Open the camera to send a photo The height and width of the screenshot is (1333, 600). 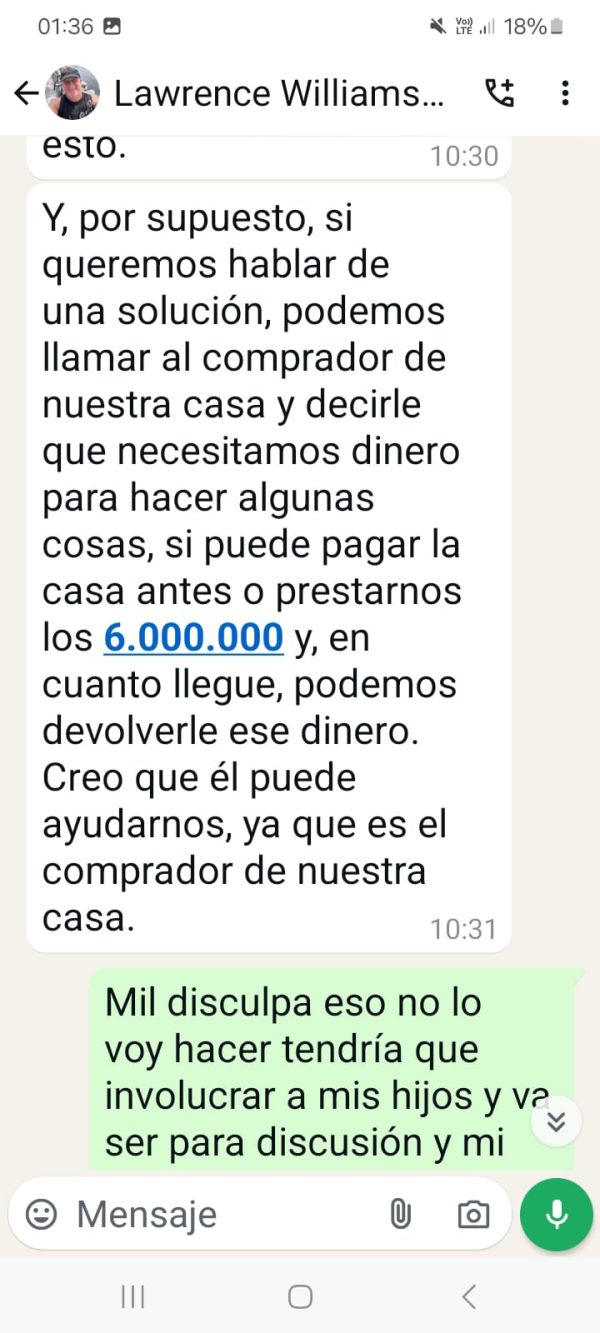[473, 1214]
